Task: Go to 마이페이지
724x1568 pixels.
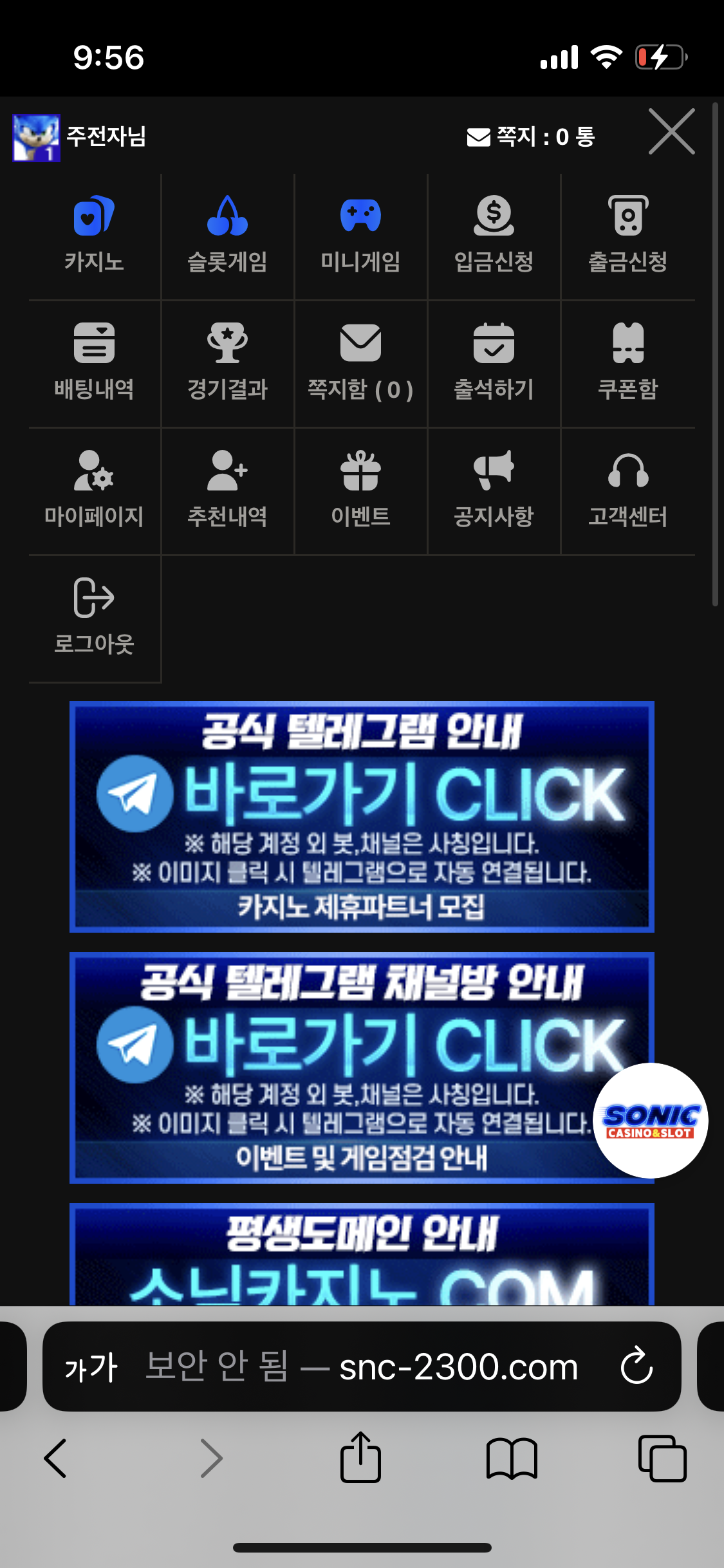Action: (x=94, y=490)
